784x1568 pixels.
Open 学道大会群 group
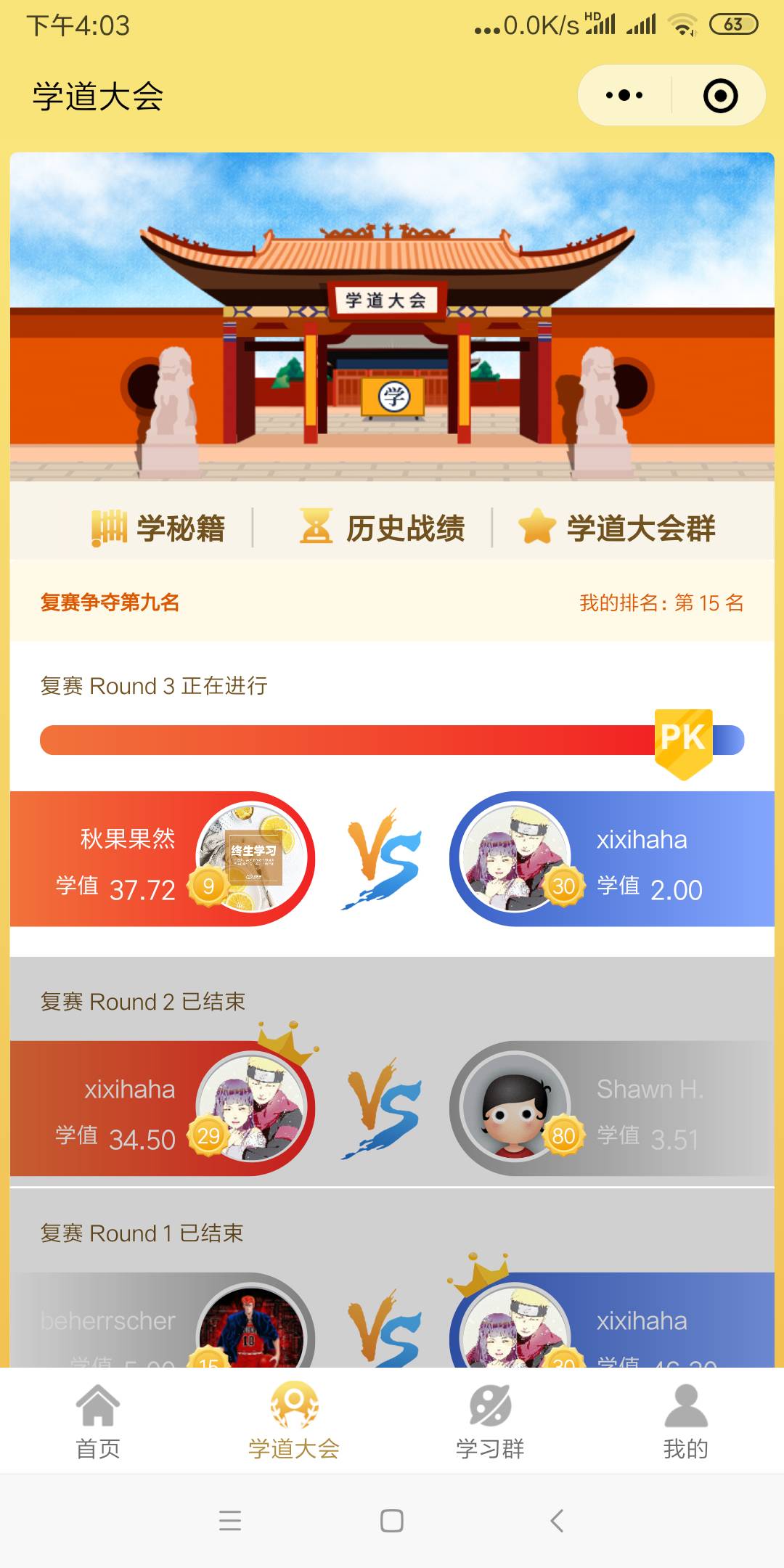point(617,528)
